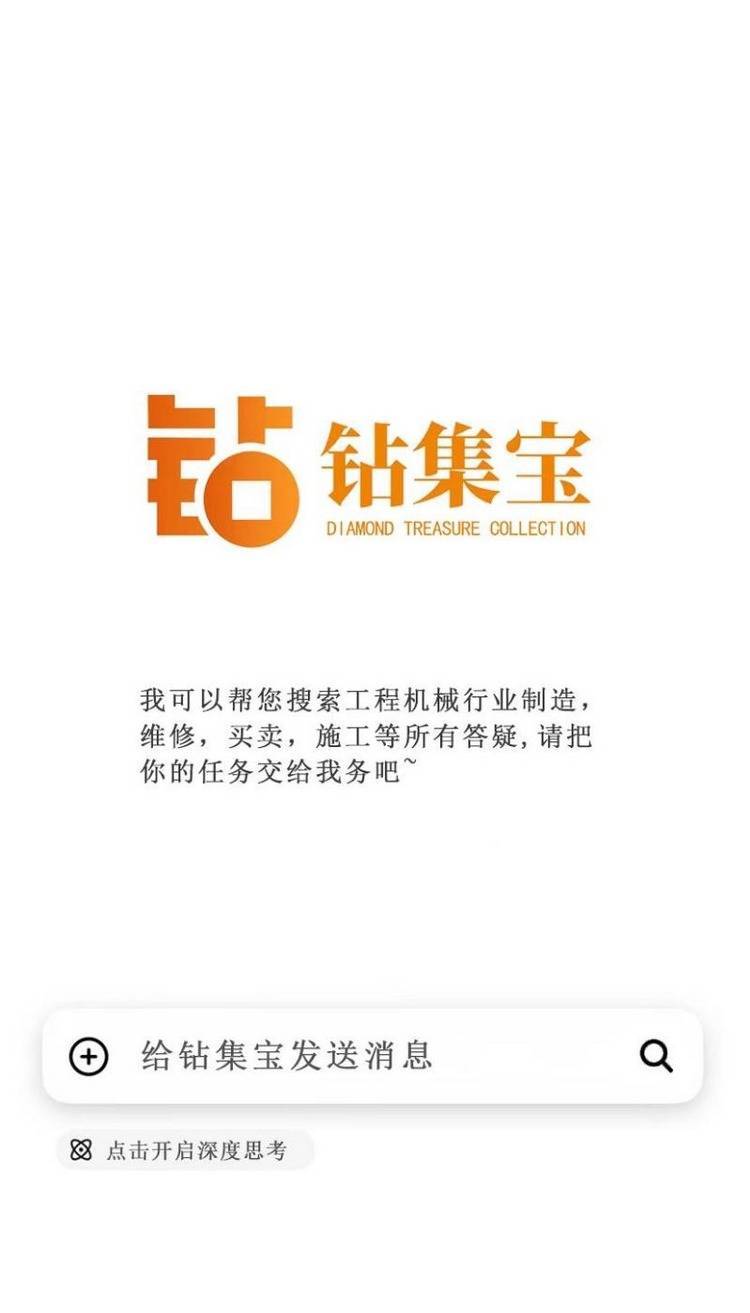This screenshot has width=750, height=1313.
Task: Open the attachment picker from the message bar
Action: pos(88,1053)
